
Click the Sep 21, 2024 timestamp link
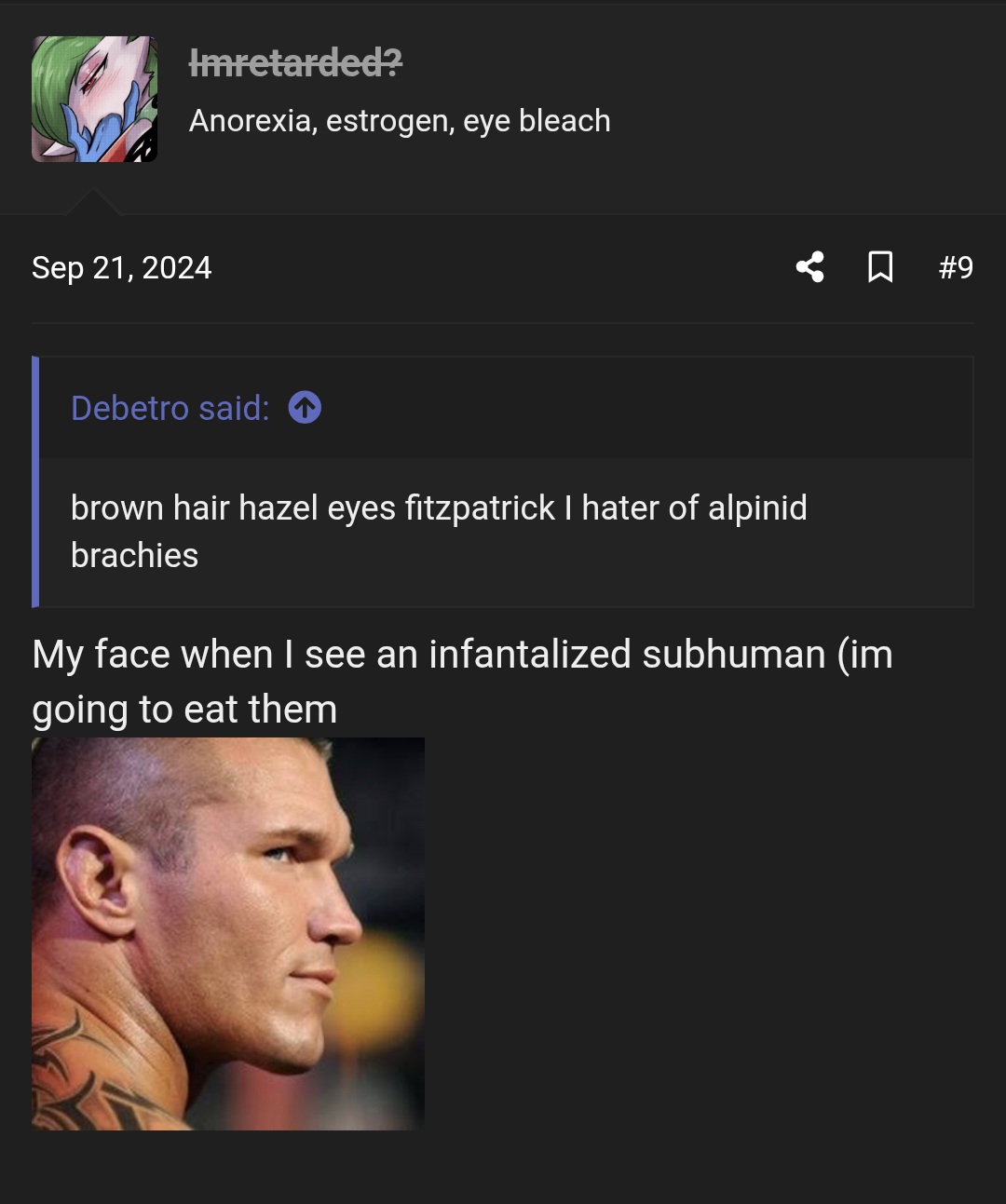(x=123, y=267)
